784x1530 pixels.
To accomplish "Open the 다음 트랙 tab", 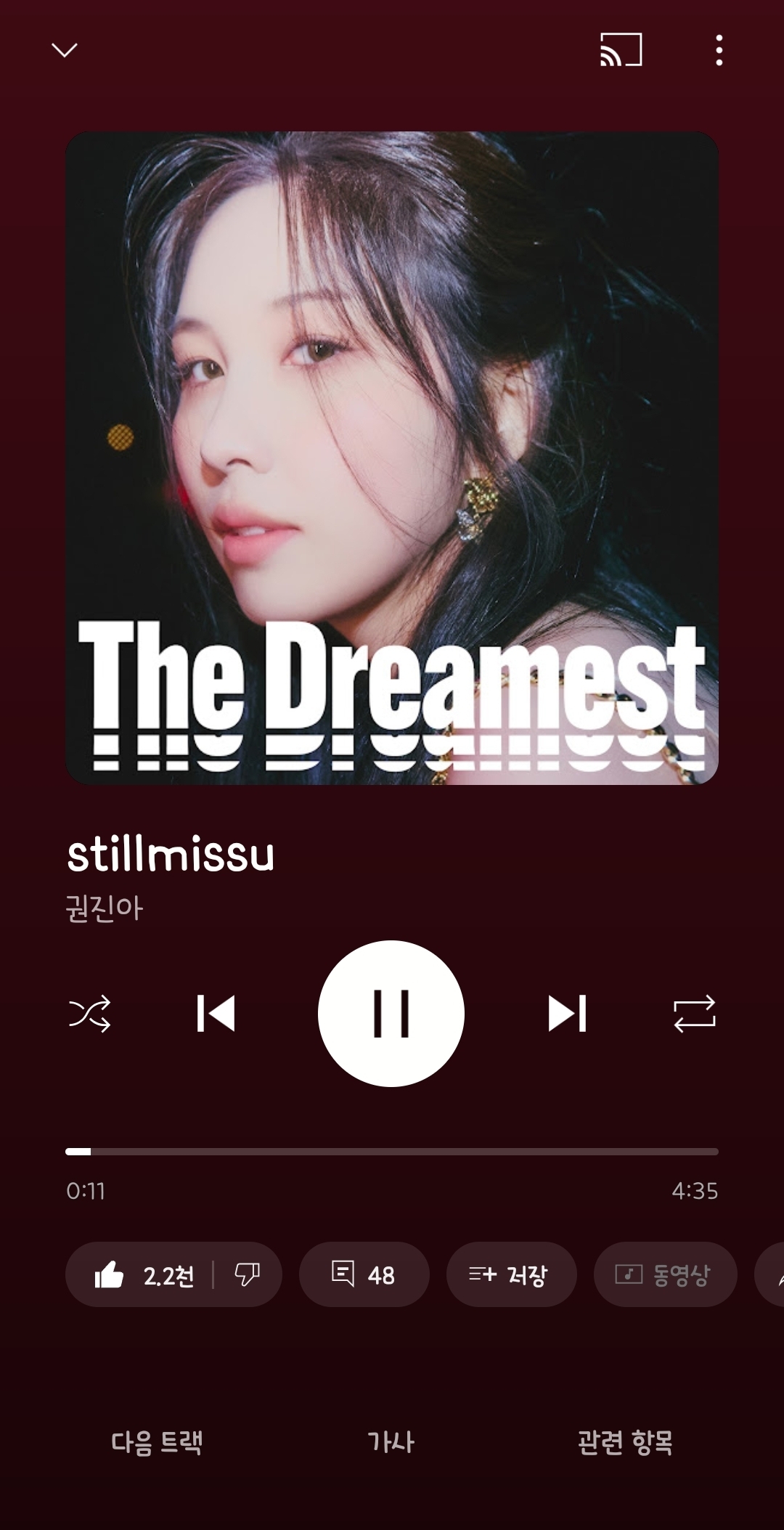I will [x=157, y=1442].
